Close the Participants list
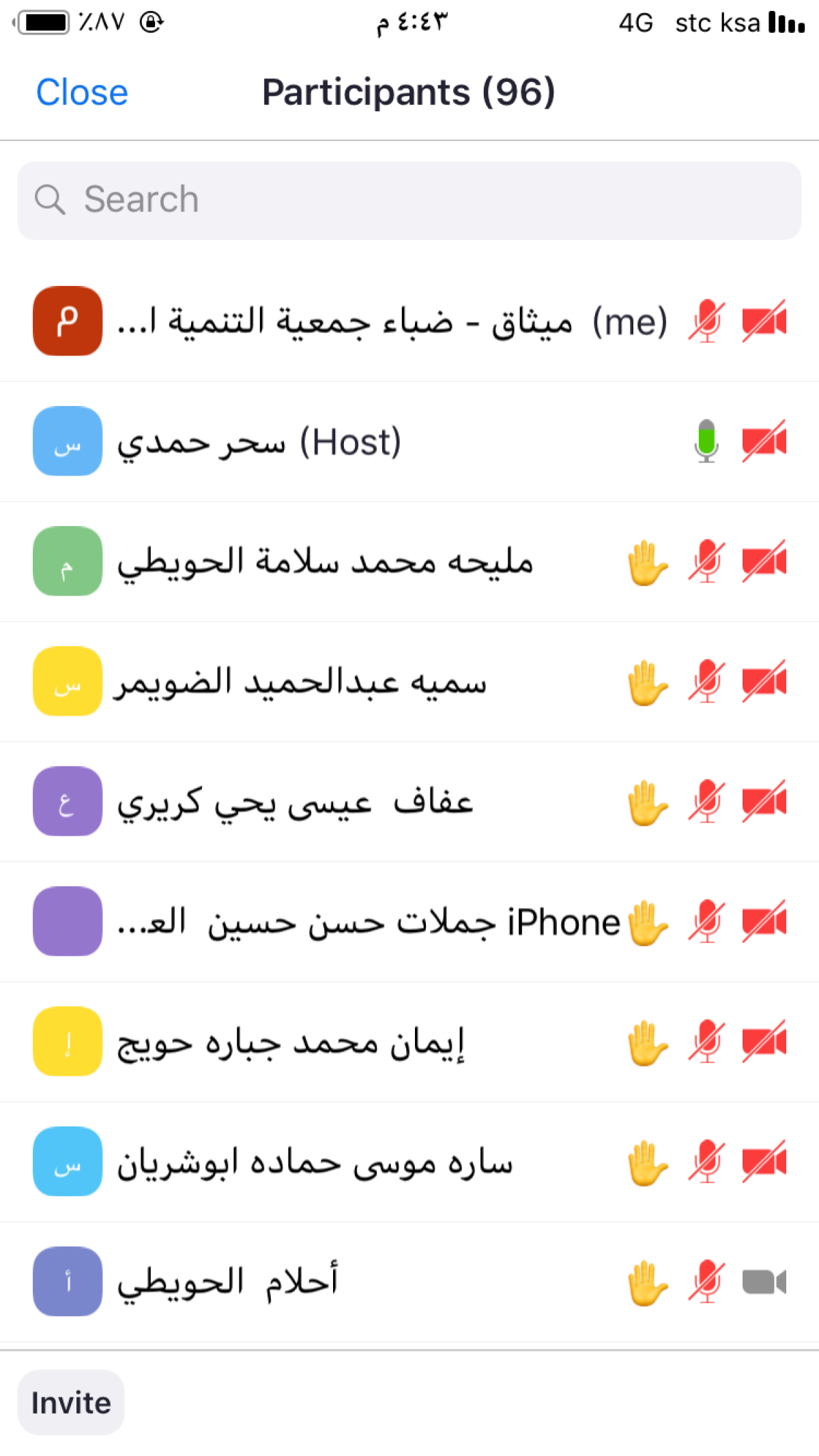 (x=82, y=92)
